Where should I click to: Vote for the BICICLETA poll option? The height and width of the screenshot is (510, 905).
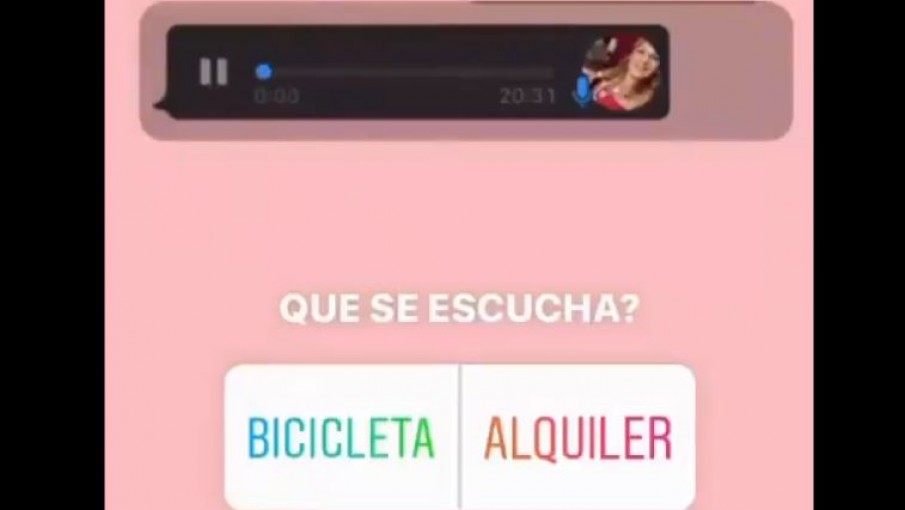pos(342,438)
